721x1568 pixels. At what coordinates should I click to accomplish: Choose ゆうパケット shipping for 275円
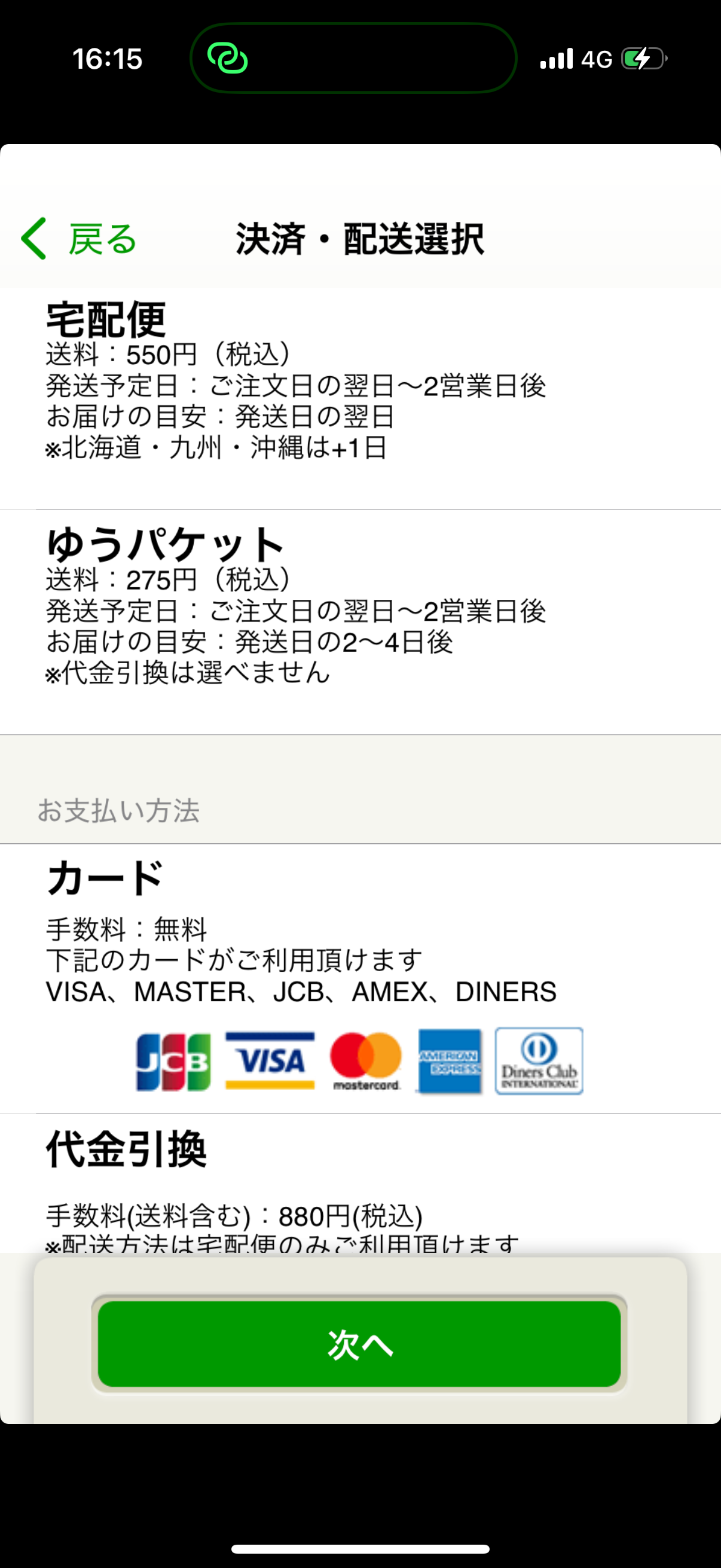tap(360, 622)
